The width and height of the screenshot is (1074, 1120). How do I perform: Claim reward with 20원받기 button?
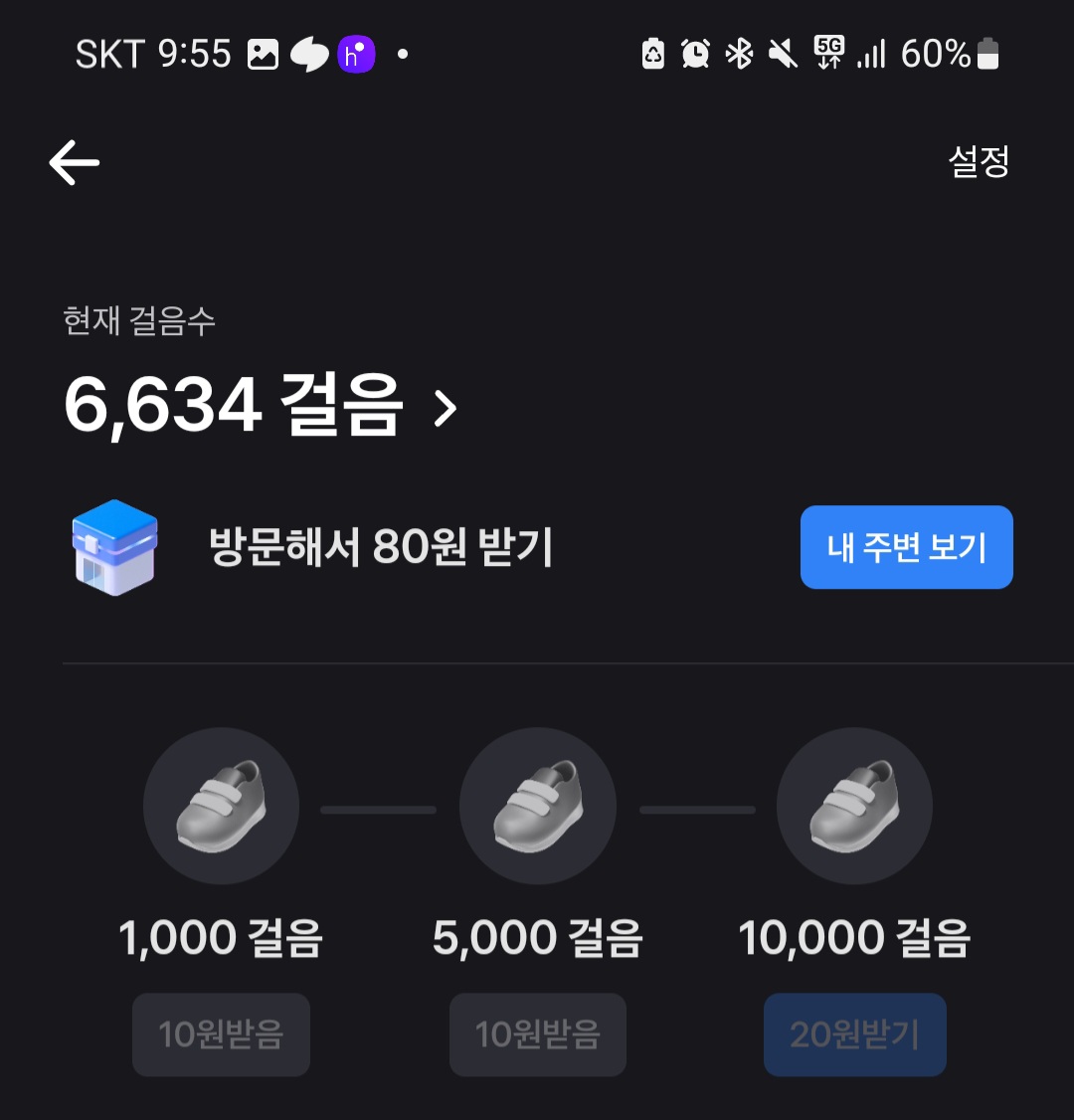click(x=854, y=1034)
